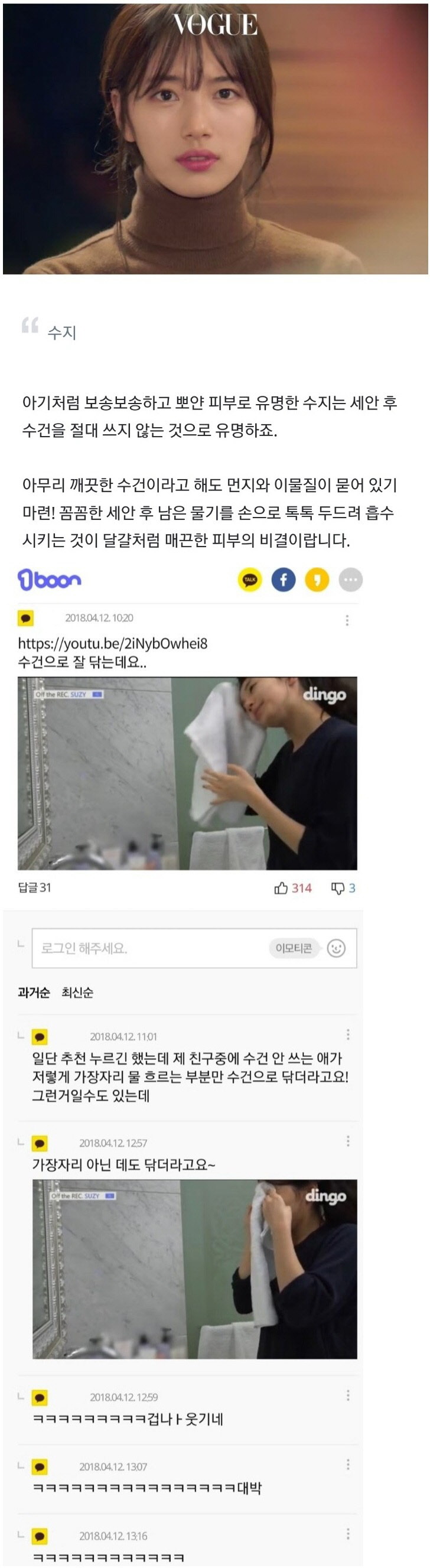Share the article via KakaoTalk

pos(250,580)
